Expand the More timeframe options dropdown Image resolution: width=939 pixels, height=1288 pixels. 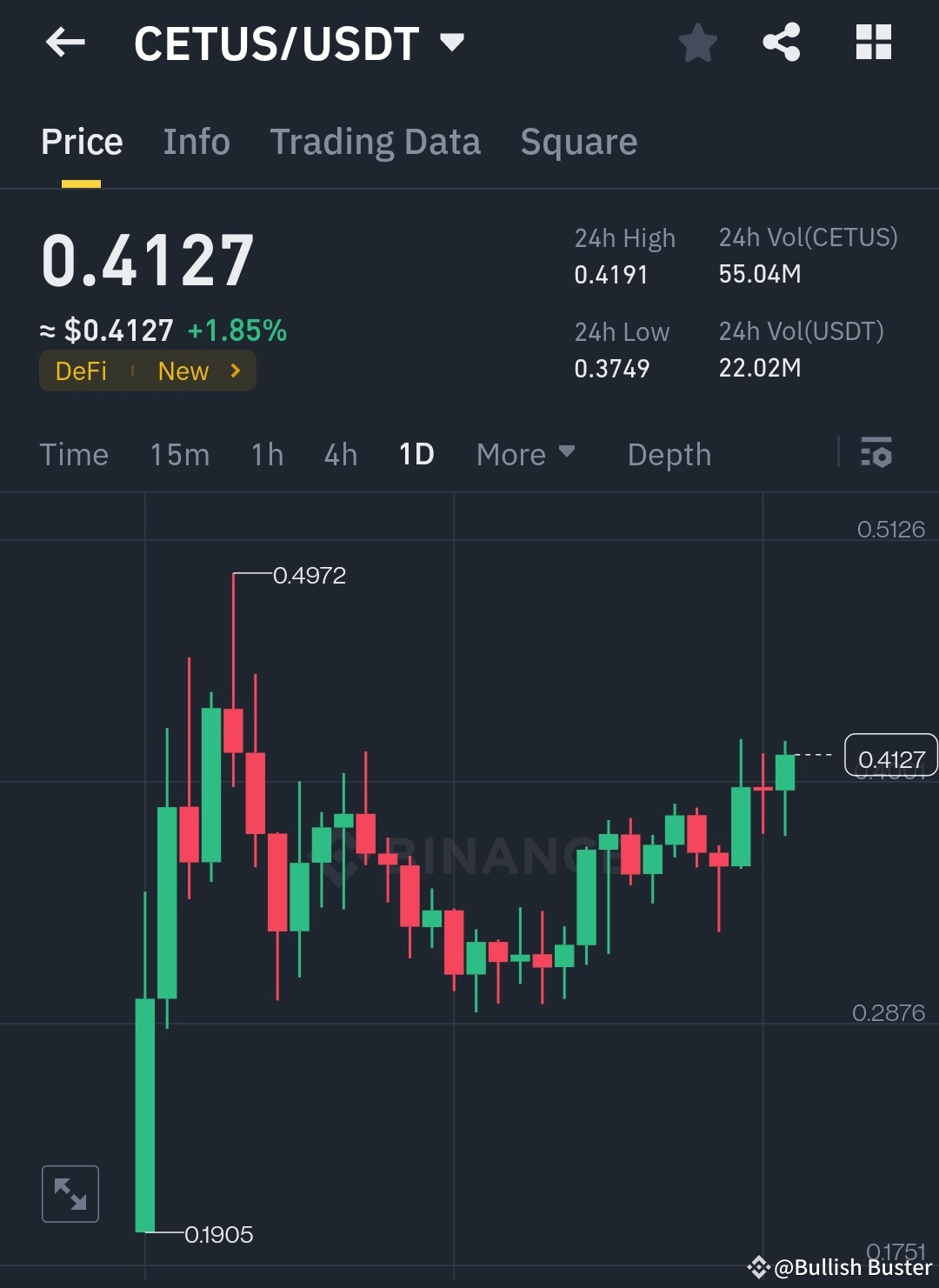(x=525, y=453)
